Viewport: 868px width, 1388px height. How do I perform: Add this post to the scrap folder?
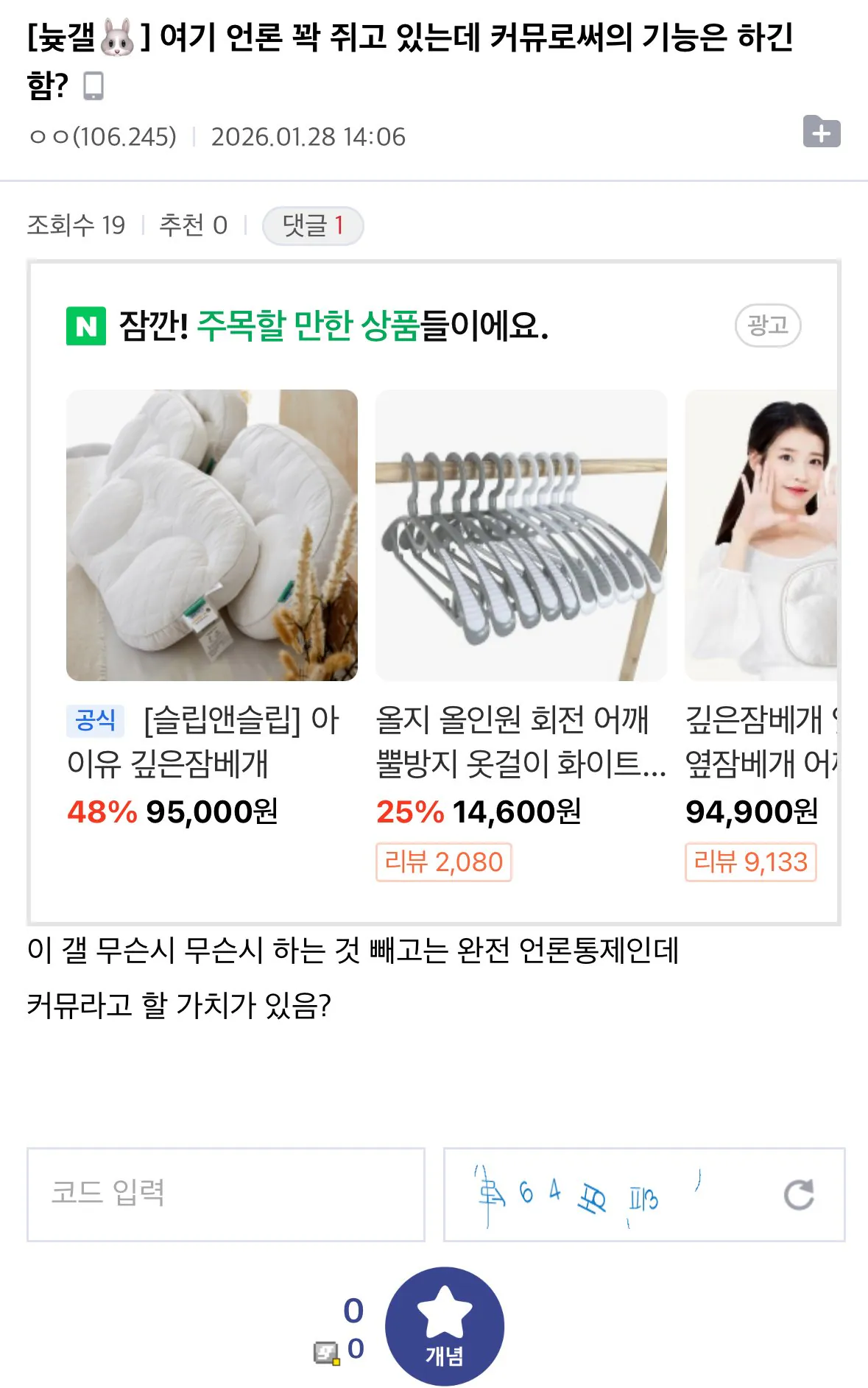pos(821,133)
